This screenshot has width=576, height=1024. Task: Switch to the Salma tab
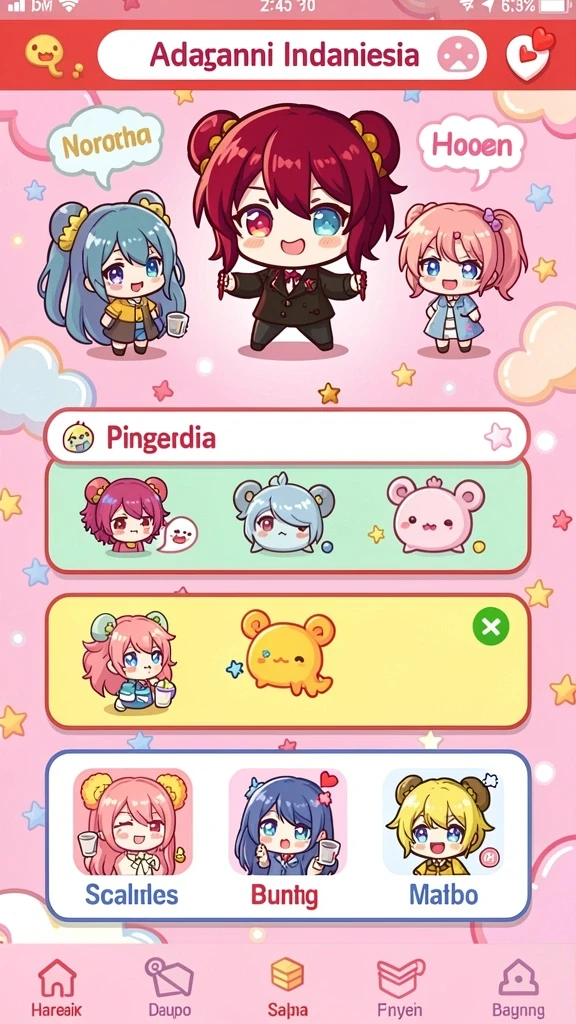pyautogui.click(x=287, y=987)
